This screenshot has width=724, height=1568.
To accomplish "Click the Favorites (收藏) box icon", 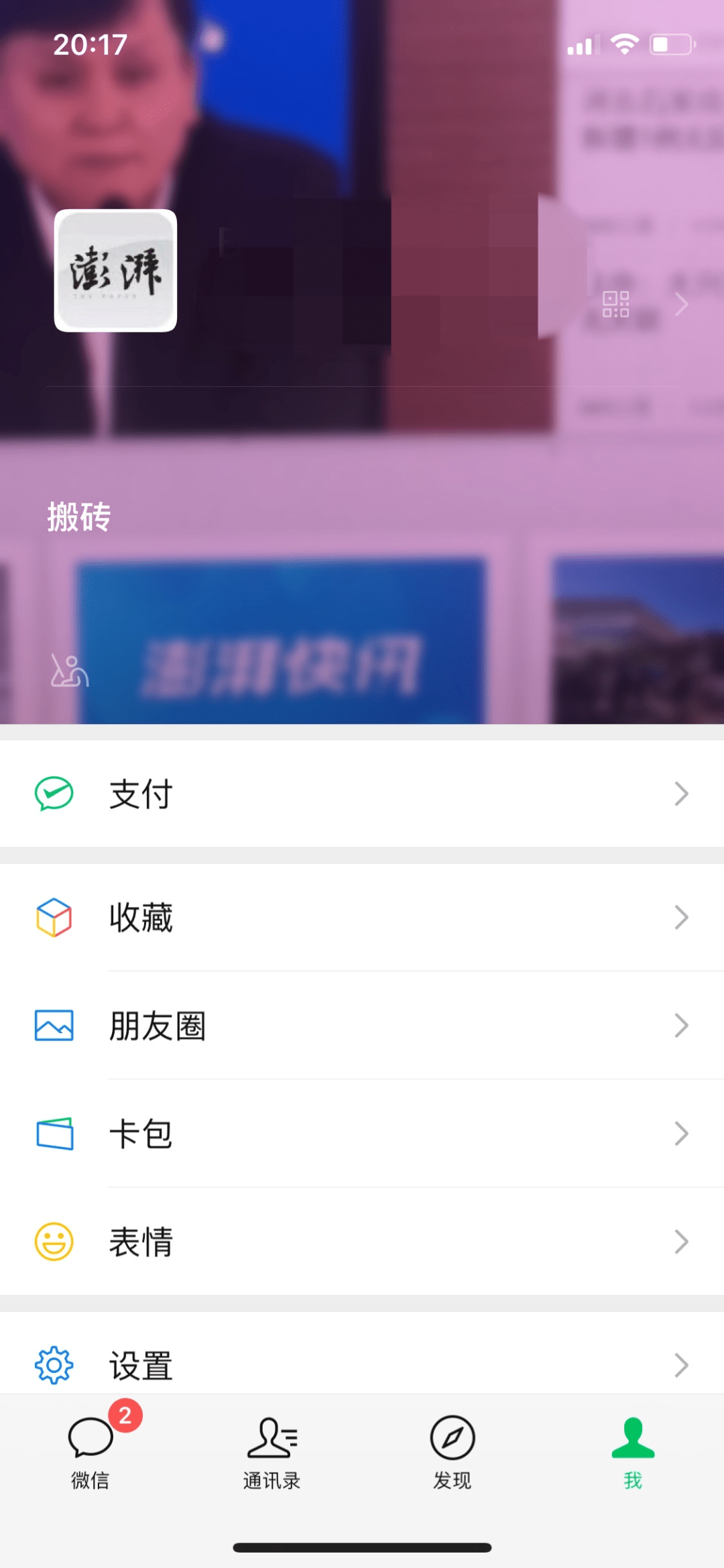I will [x=55, y=917].
